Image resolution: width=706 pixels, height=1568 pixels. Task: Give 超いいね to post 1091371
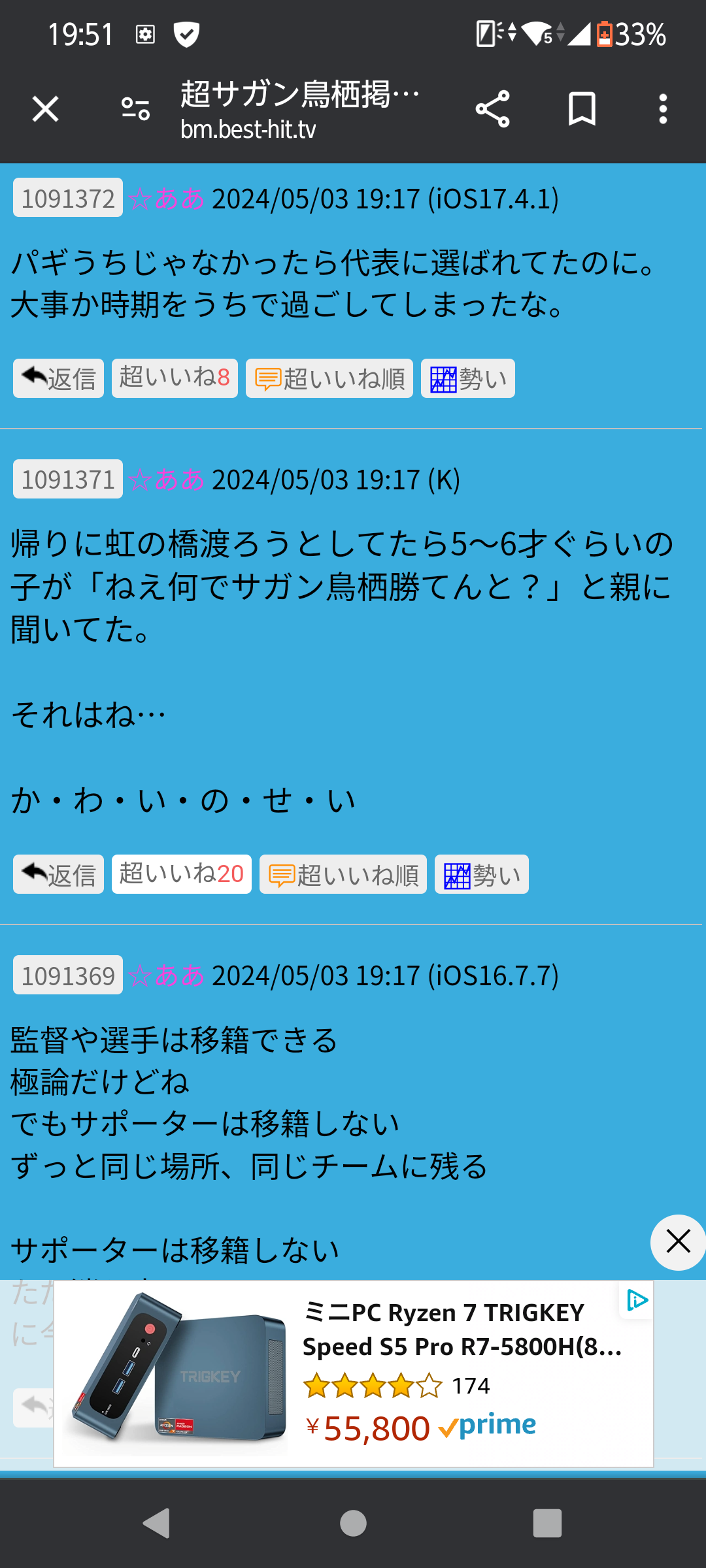point(182,874)
